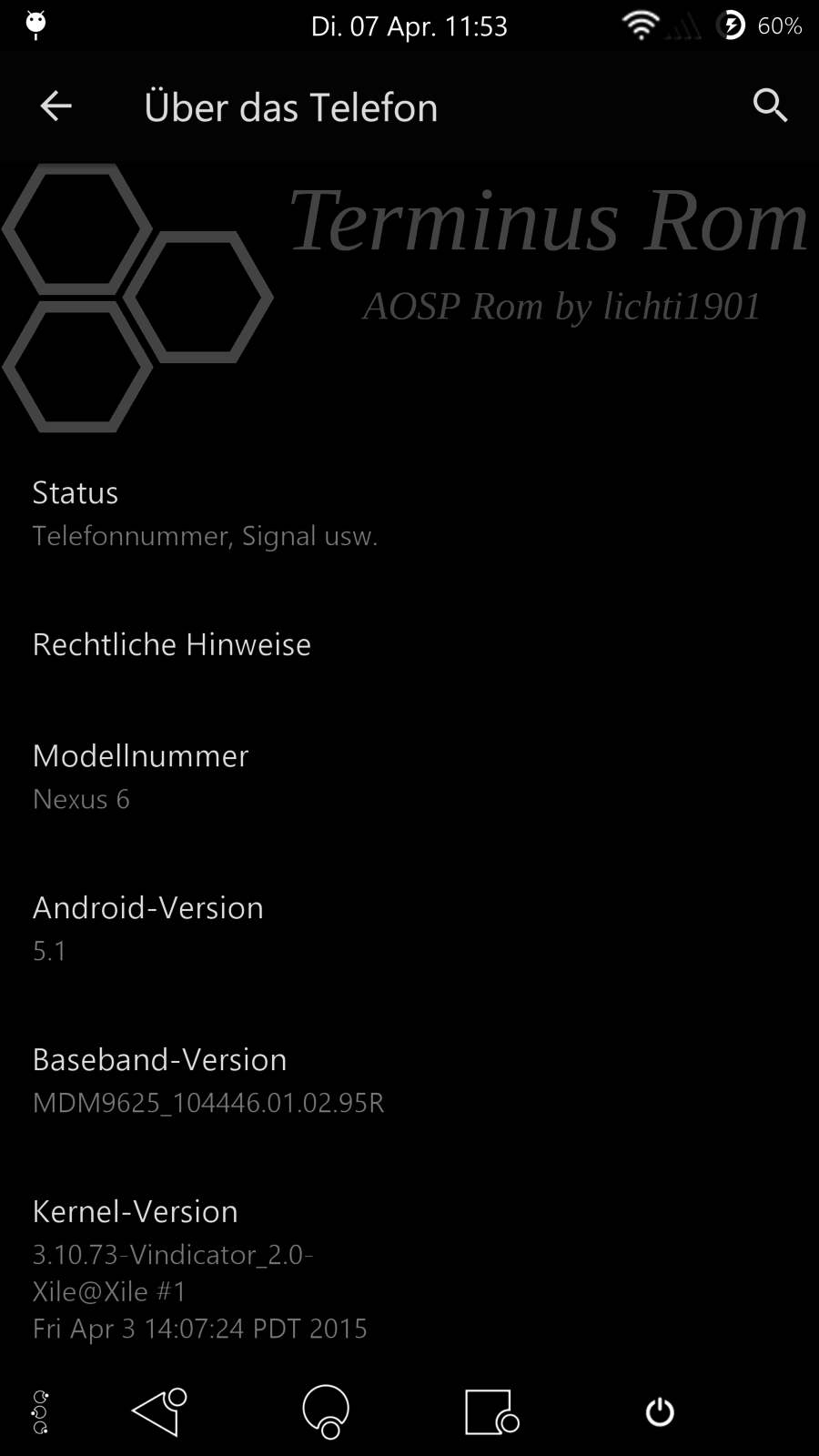Go to home via navigation bar
The image size is (819, 1456).
(x=326, y=1411)
